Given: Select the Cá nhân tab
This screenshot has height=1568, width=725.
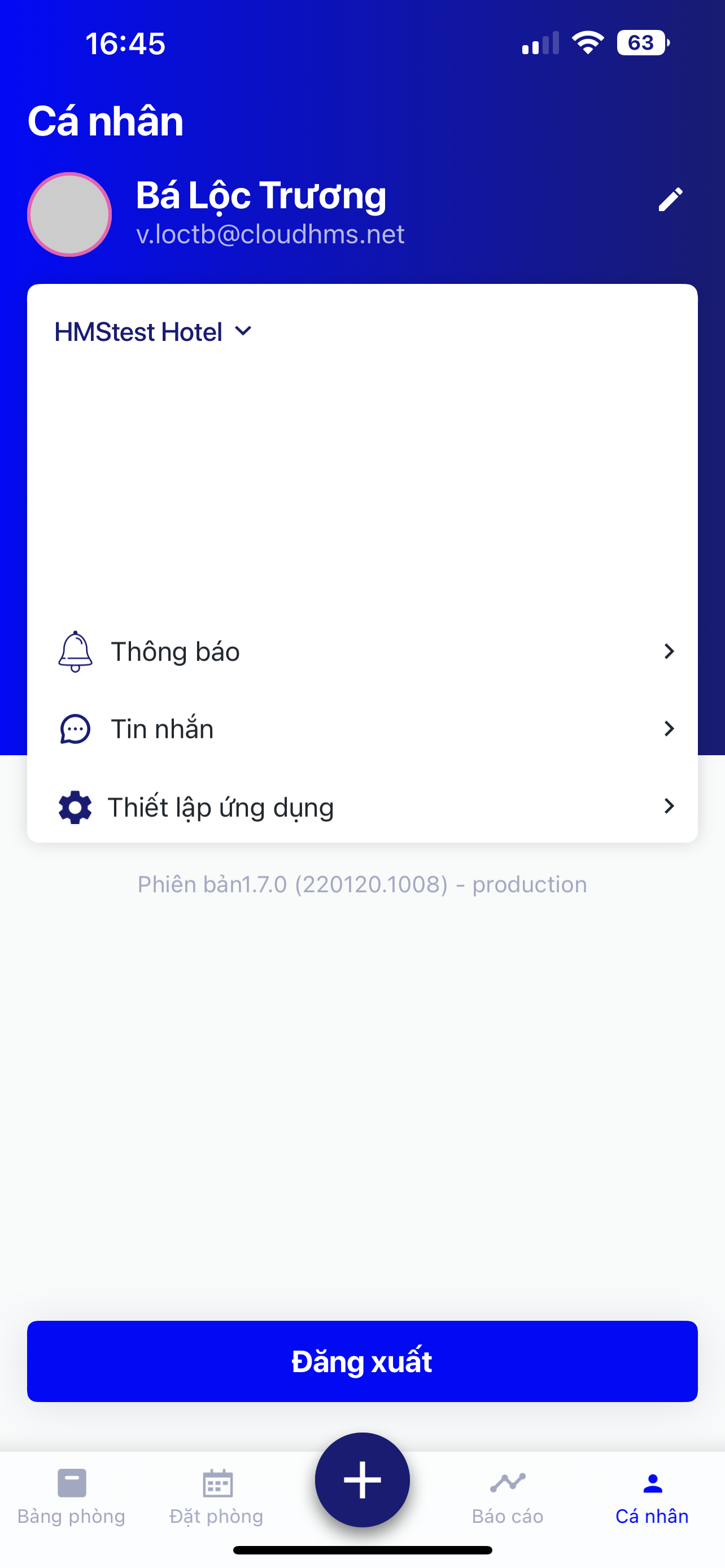Looking at the screenshot, I should (x=652, y=1496).
